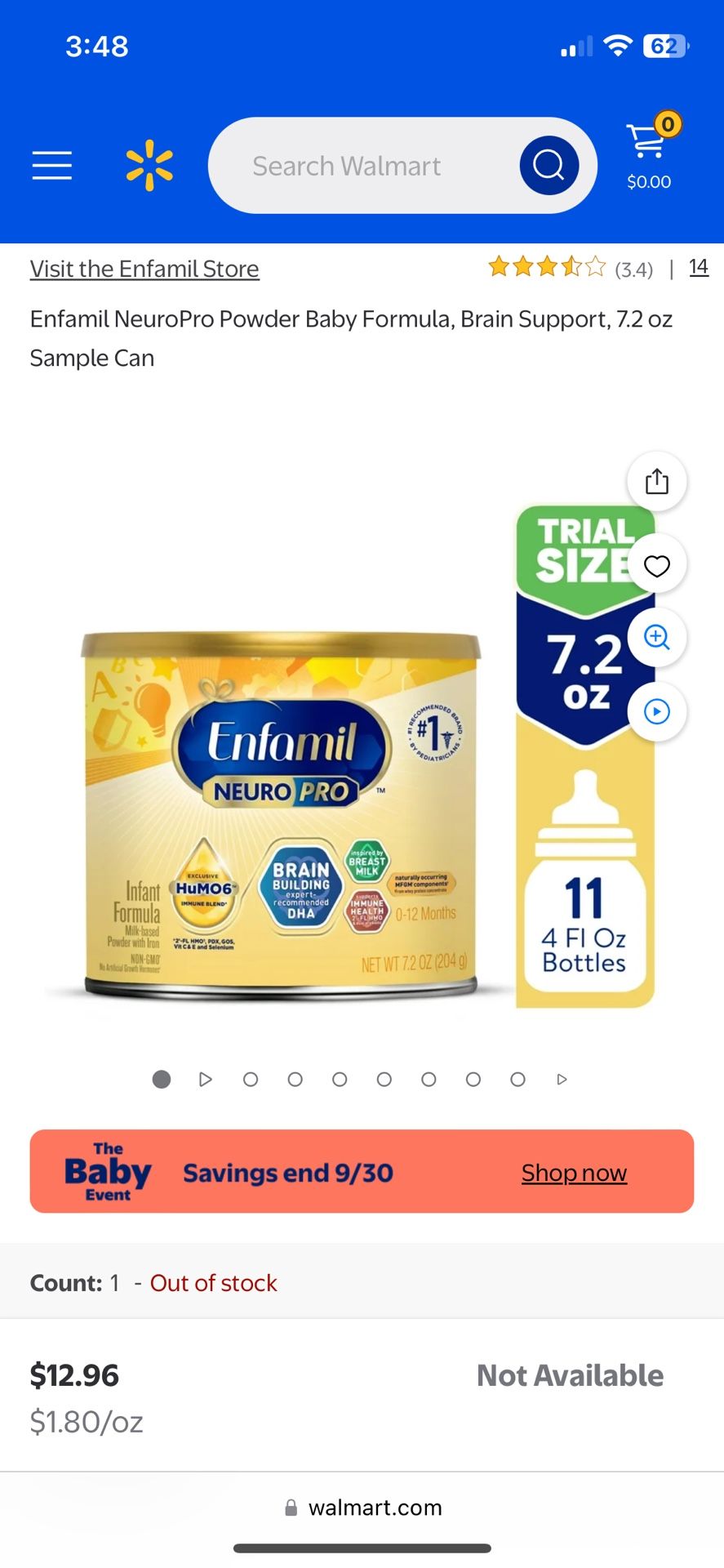This screenshot has height=1568, width=724.
Task: Advance carousel with right arrow
Action: pyautogui.click(x=562, y=1079)
